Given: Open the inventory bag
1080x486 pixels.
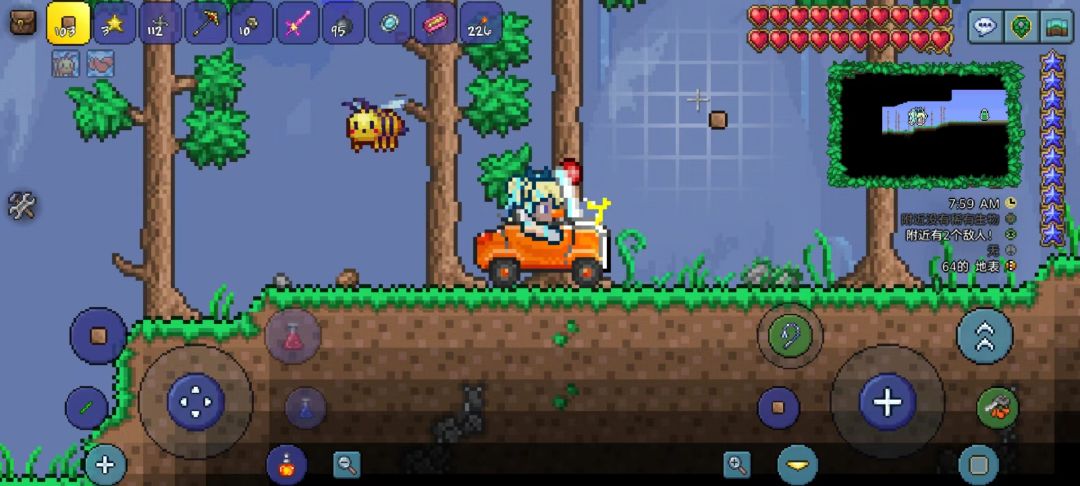Looking at the screenshot, I should click(22, 21).
